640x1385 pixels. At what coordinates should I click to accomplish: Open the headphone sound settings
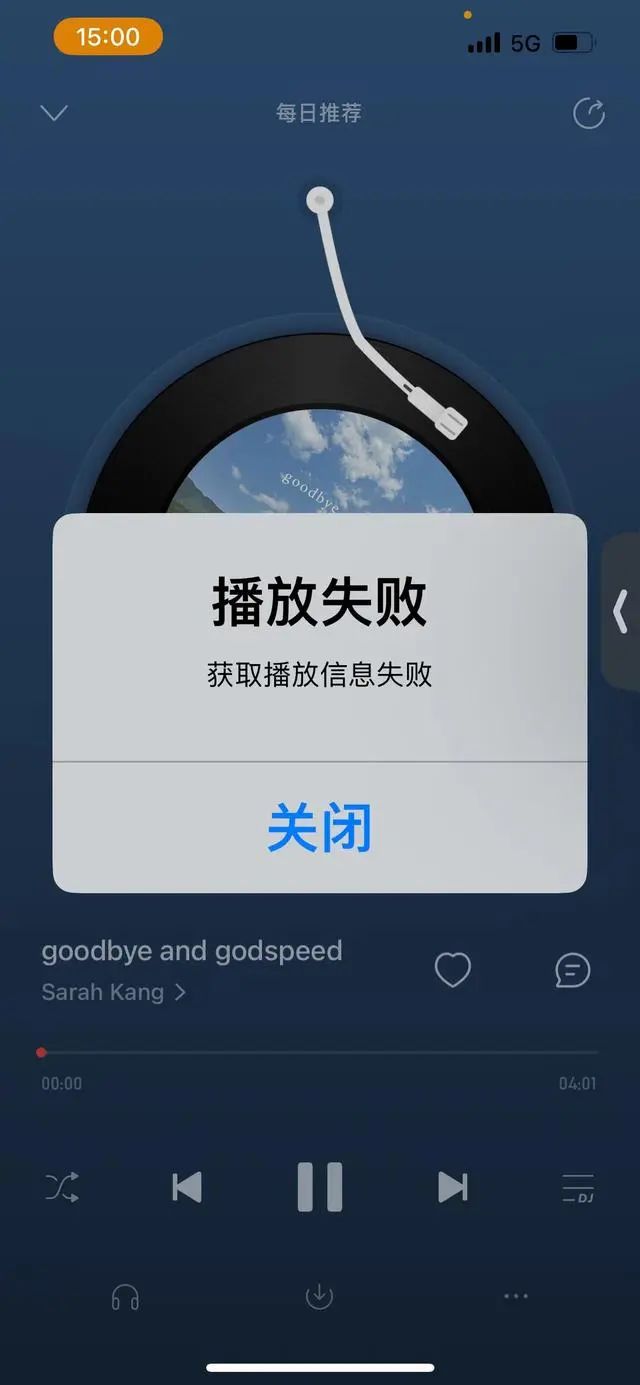(125, 1297)
